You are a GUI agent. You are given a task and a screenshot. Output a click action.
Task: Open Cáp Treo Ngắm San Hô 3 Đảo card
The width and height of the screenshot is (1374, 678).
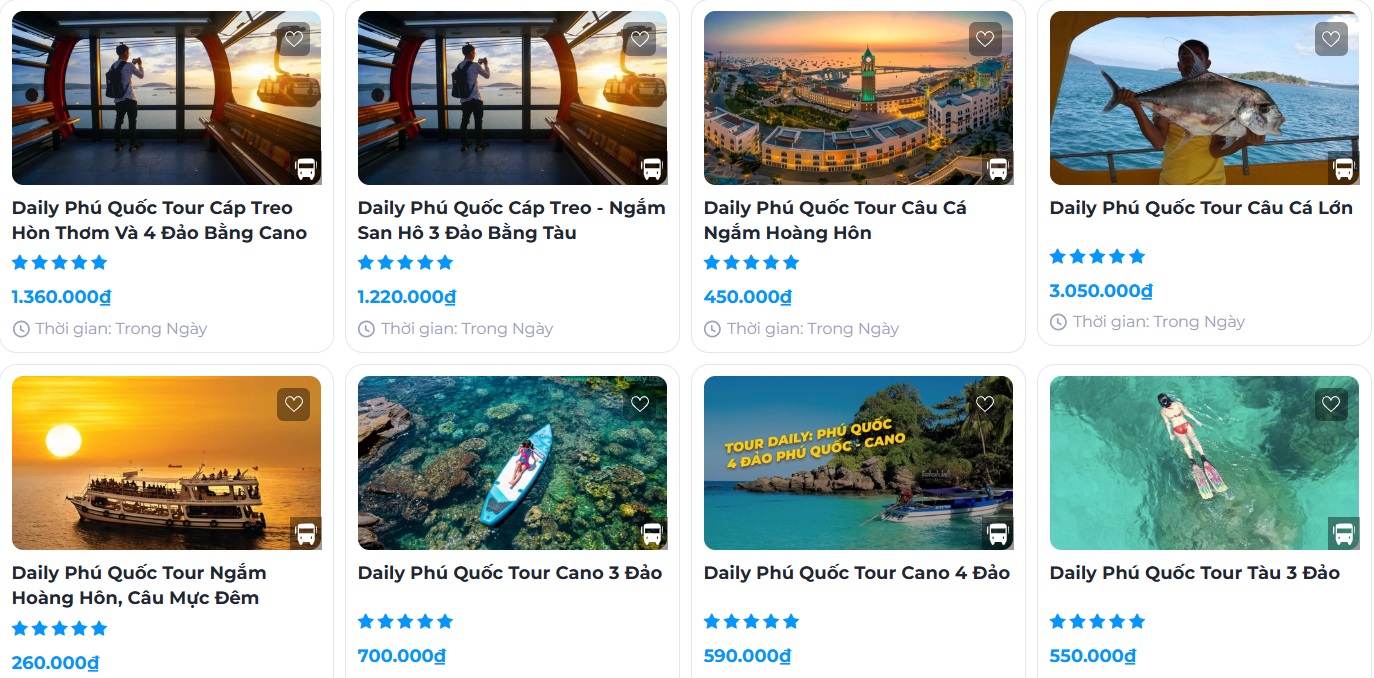511,220
